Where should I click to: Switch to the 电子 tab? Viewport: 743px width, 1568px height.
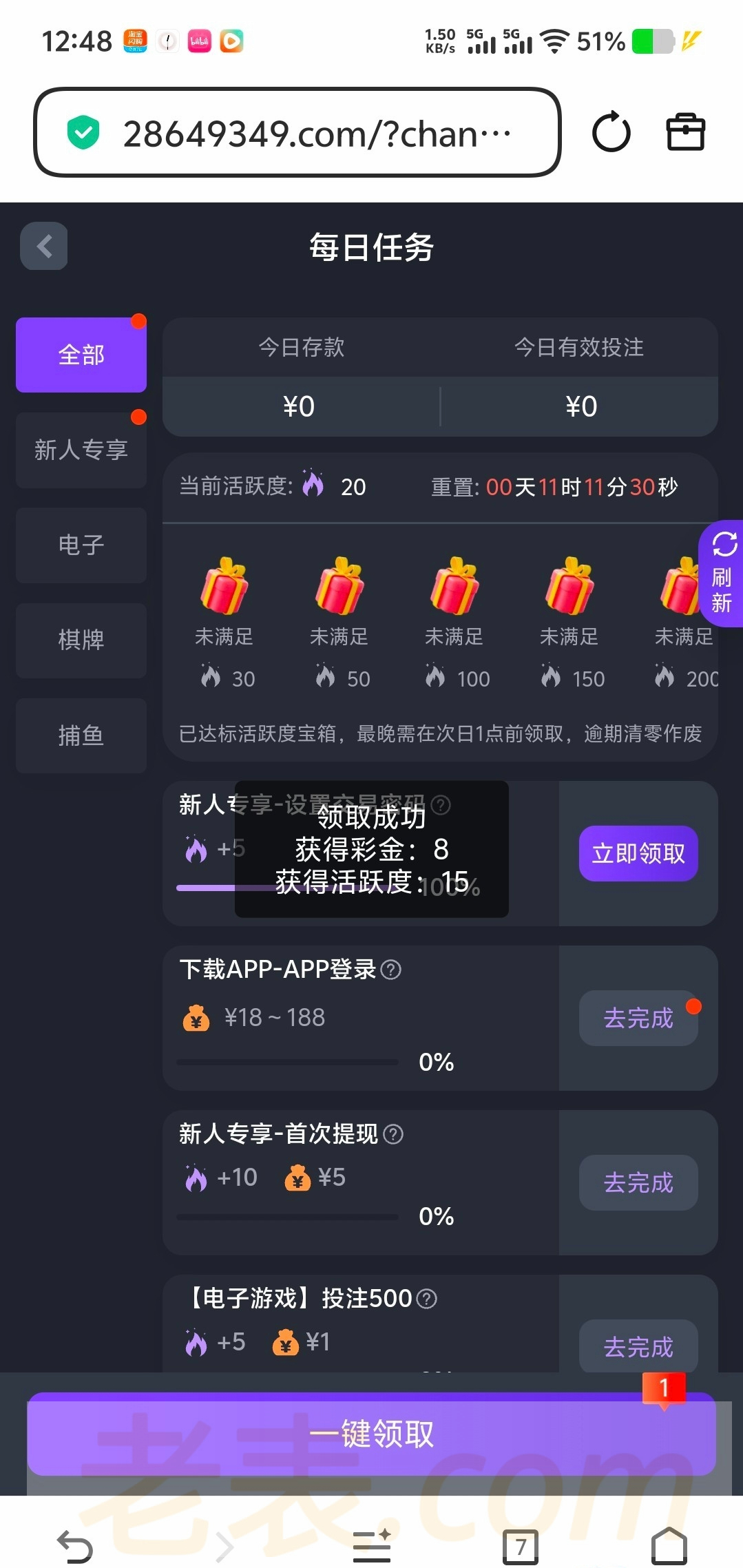[x=81, y=545]
